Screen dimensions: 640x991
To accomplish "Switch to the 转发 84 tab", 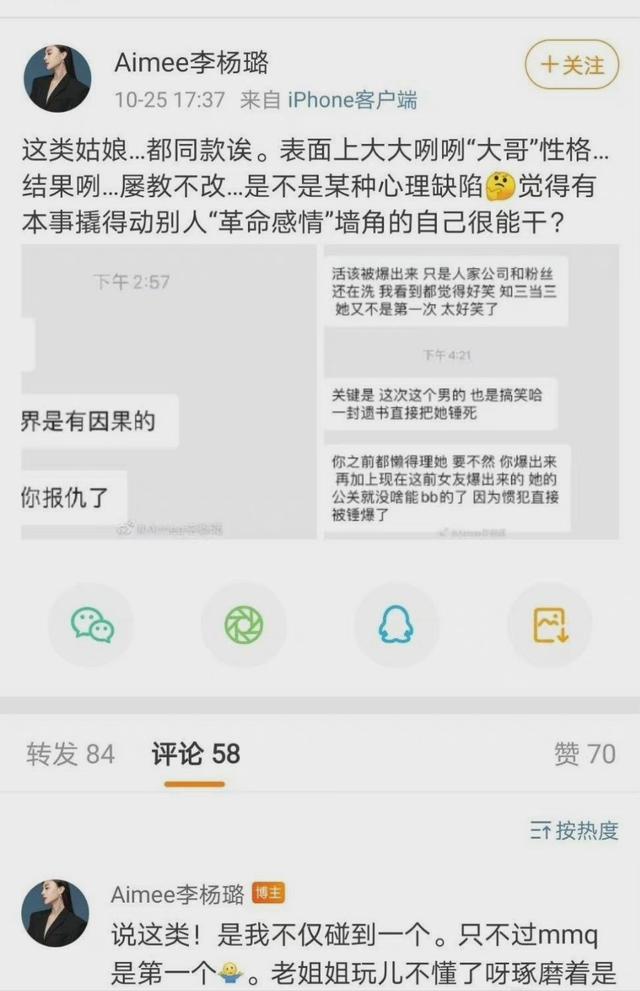I will [70, 754].
